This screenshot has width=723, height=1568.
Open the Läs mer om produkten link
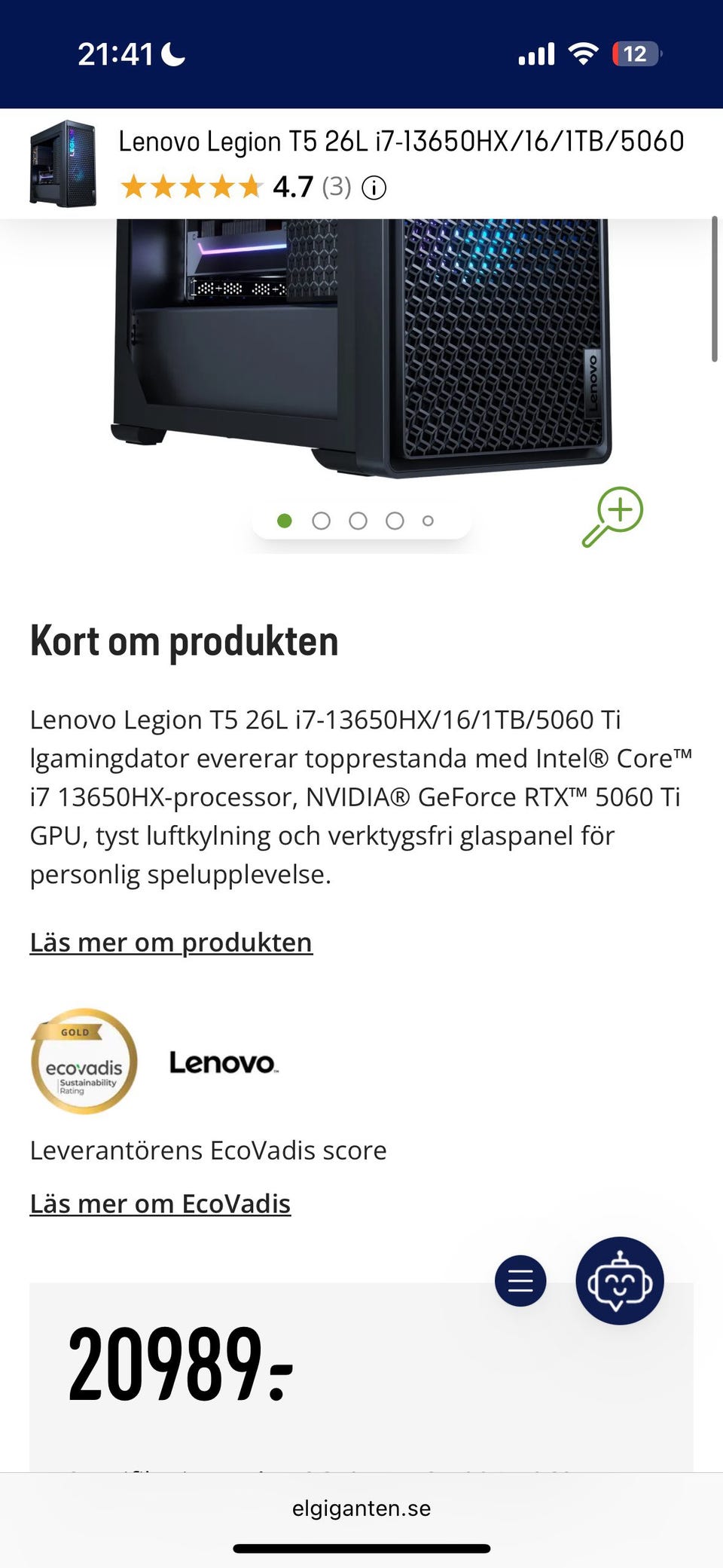171,943
